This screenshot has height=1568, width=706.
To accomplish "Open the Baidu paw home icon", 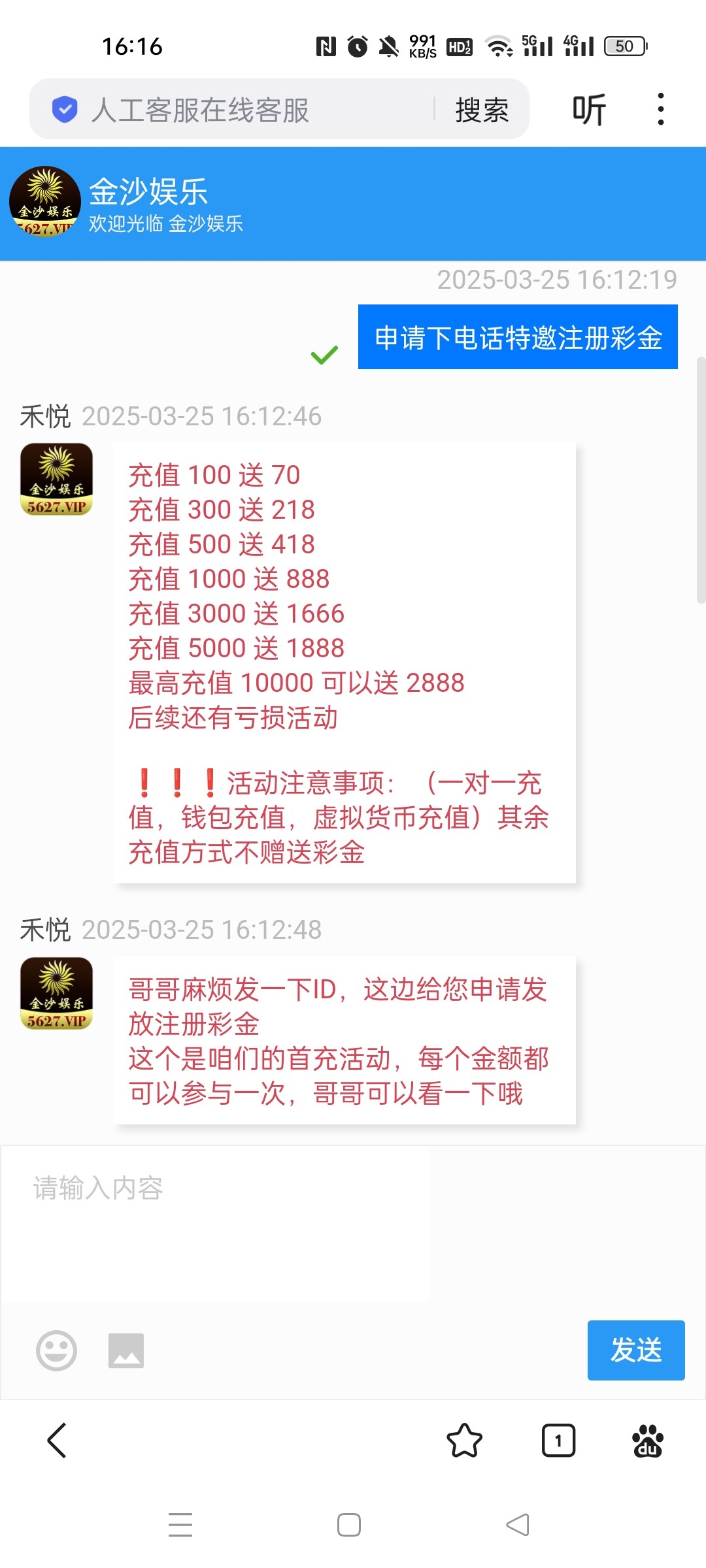I will tap(648, 1440).
